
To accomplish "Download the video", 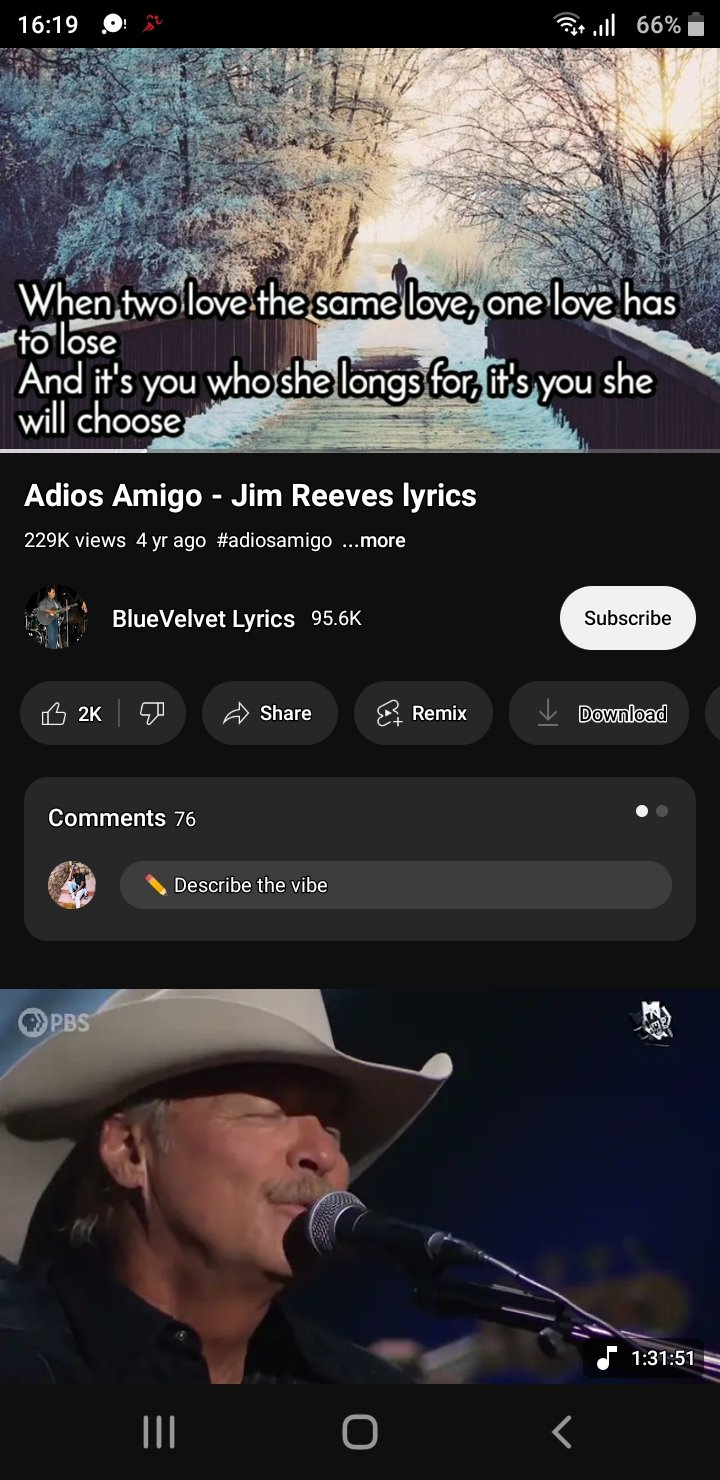I will [x=599, y=713].
